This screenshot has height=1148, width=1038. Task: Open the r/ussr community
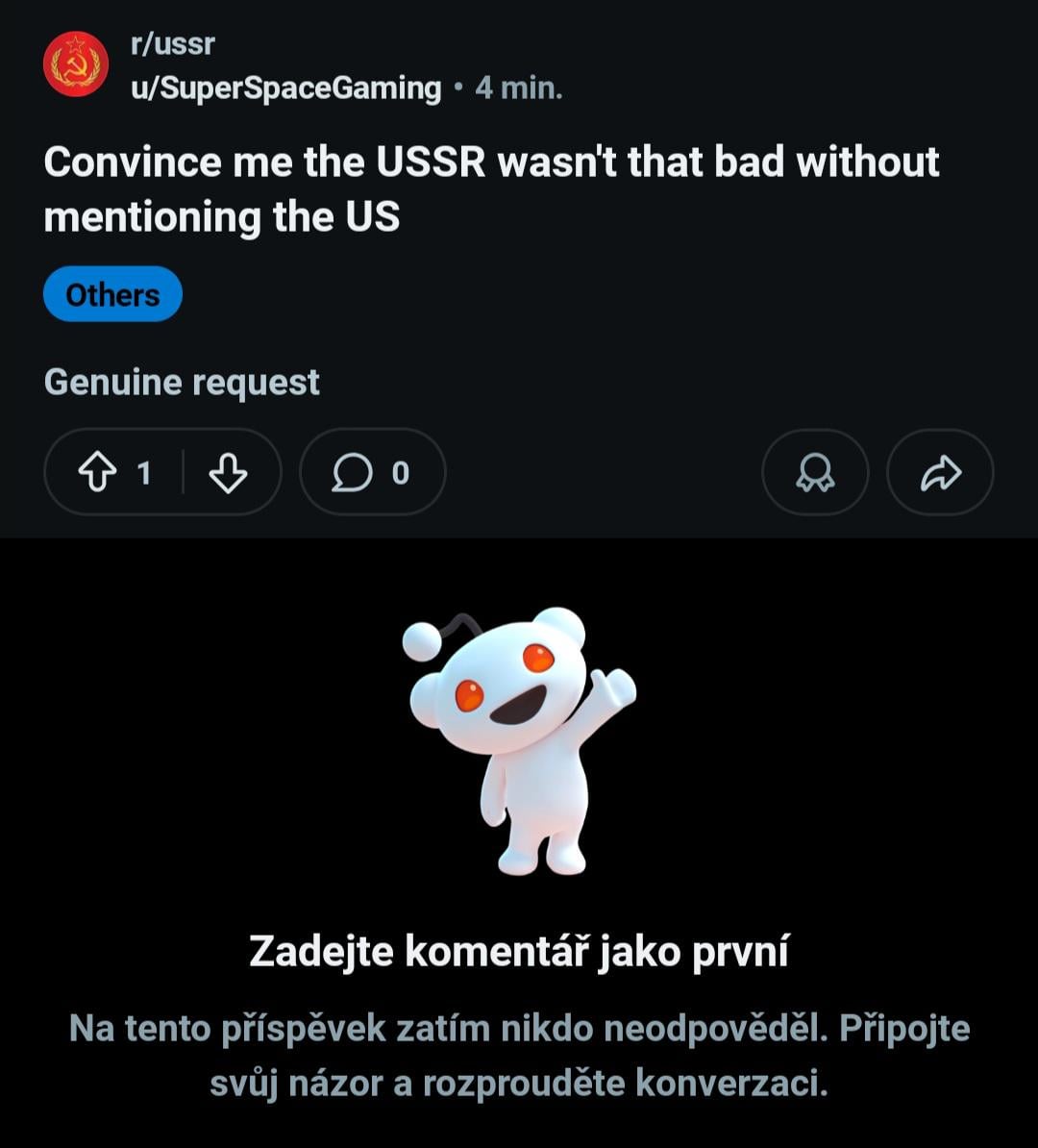[x=173, y=44]
